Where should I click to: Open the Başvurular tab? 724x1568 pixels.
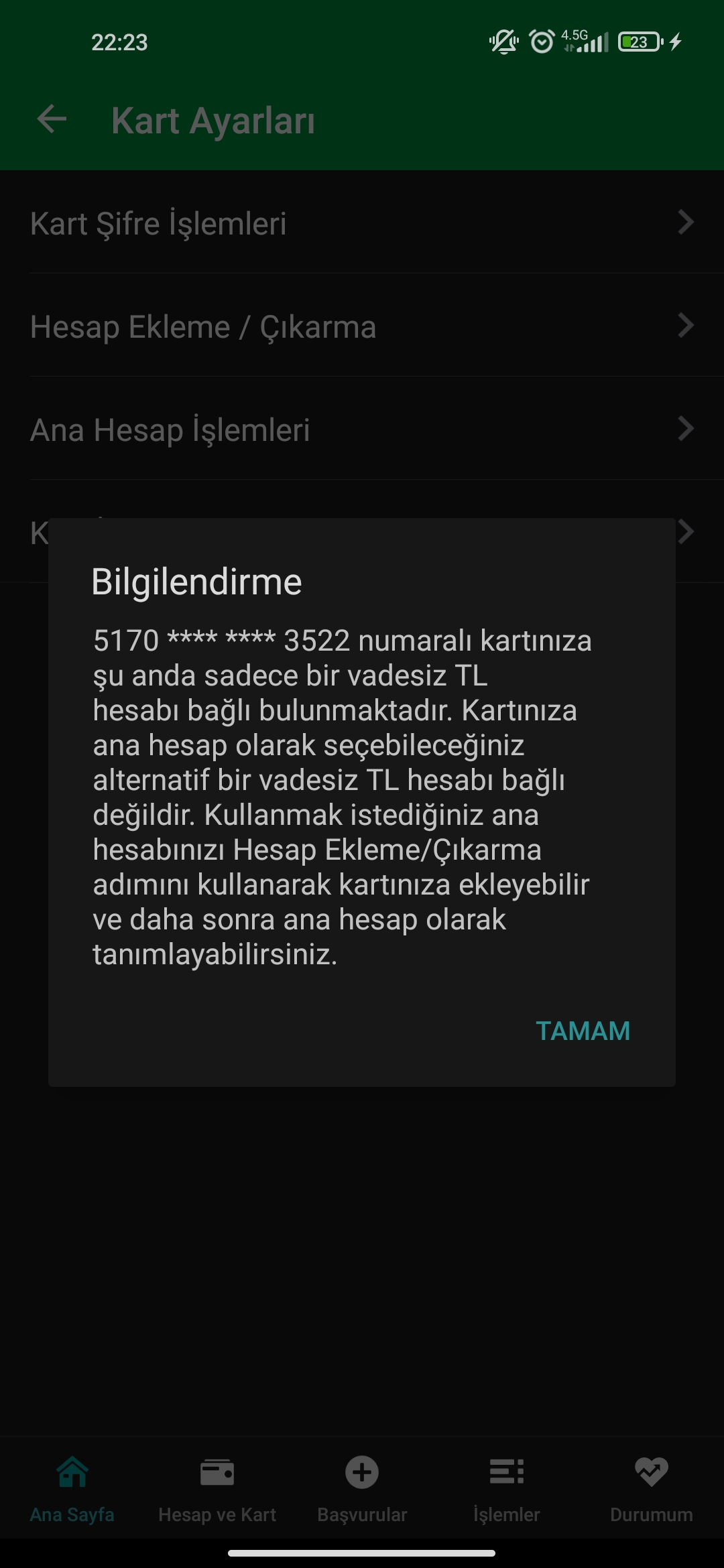click(x=362, y=1488)
